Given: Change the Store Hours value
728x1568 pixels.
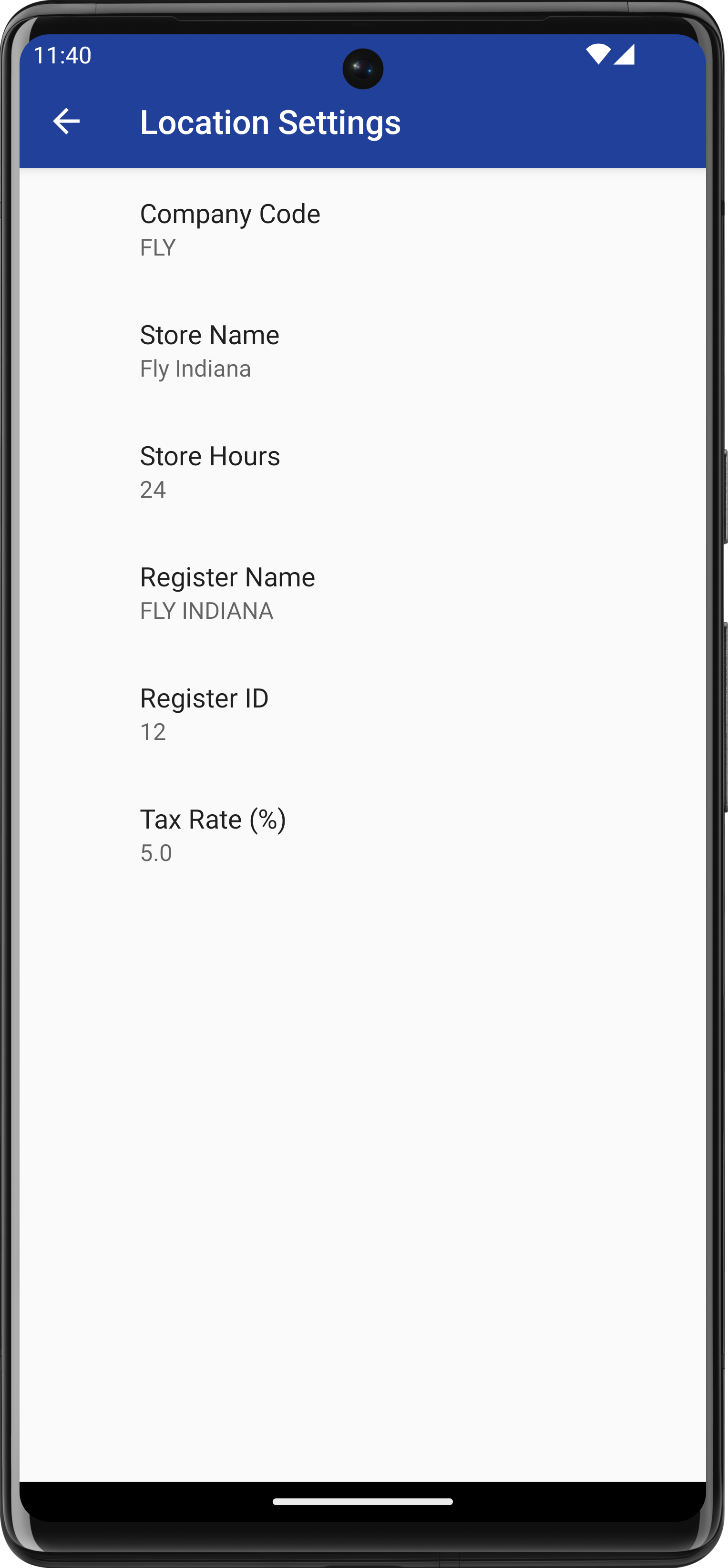Looking at the screenshot, I should click(362, 472).
